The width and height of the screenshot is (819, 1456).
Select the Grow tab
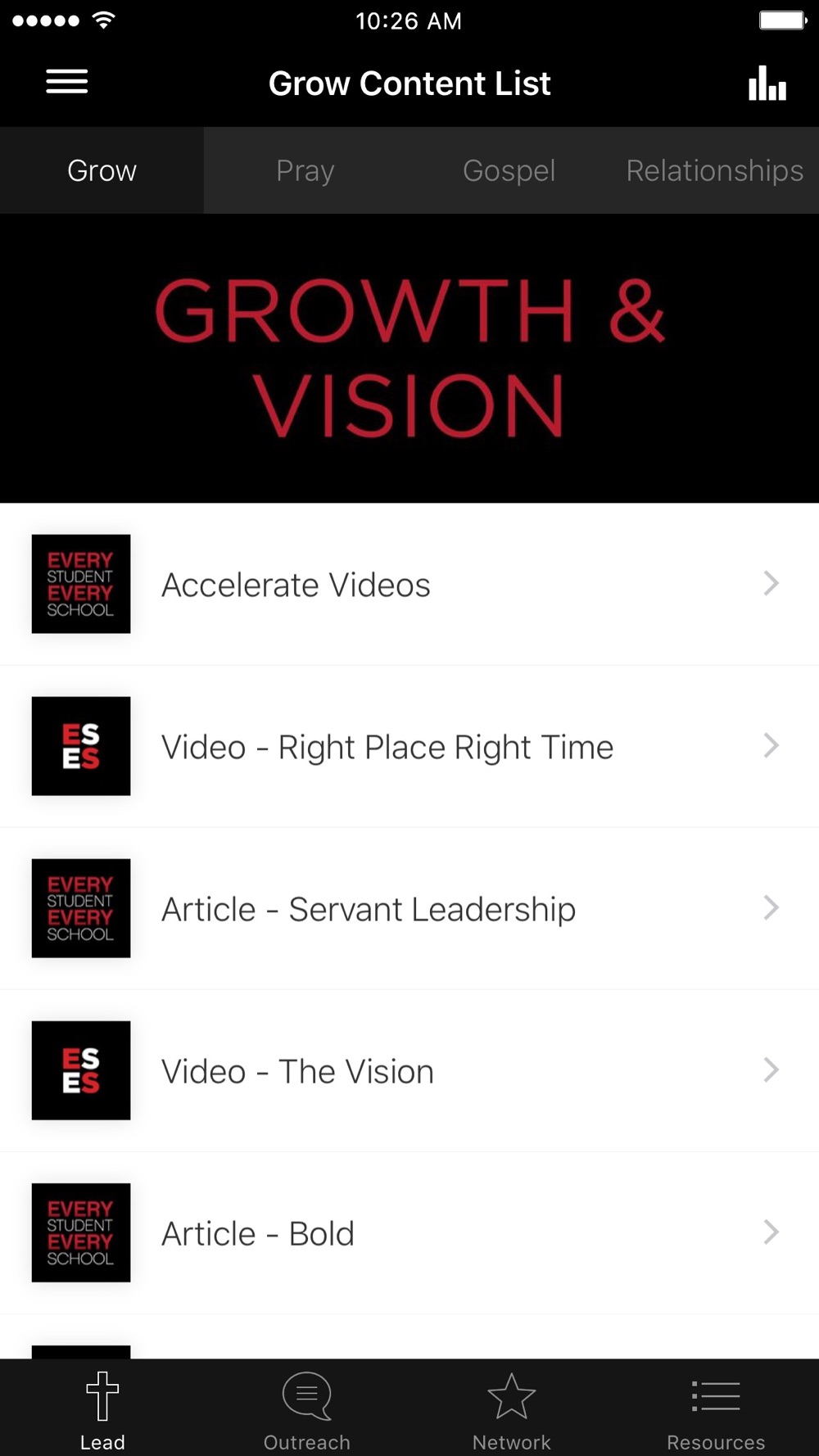point(102,170)
